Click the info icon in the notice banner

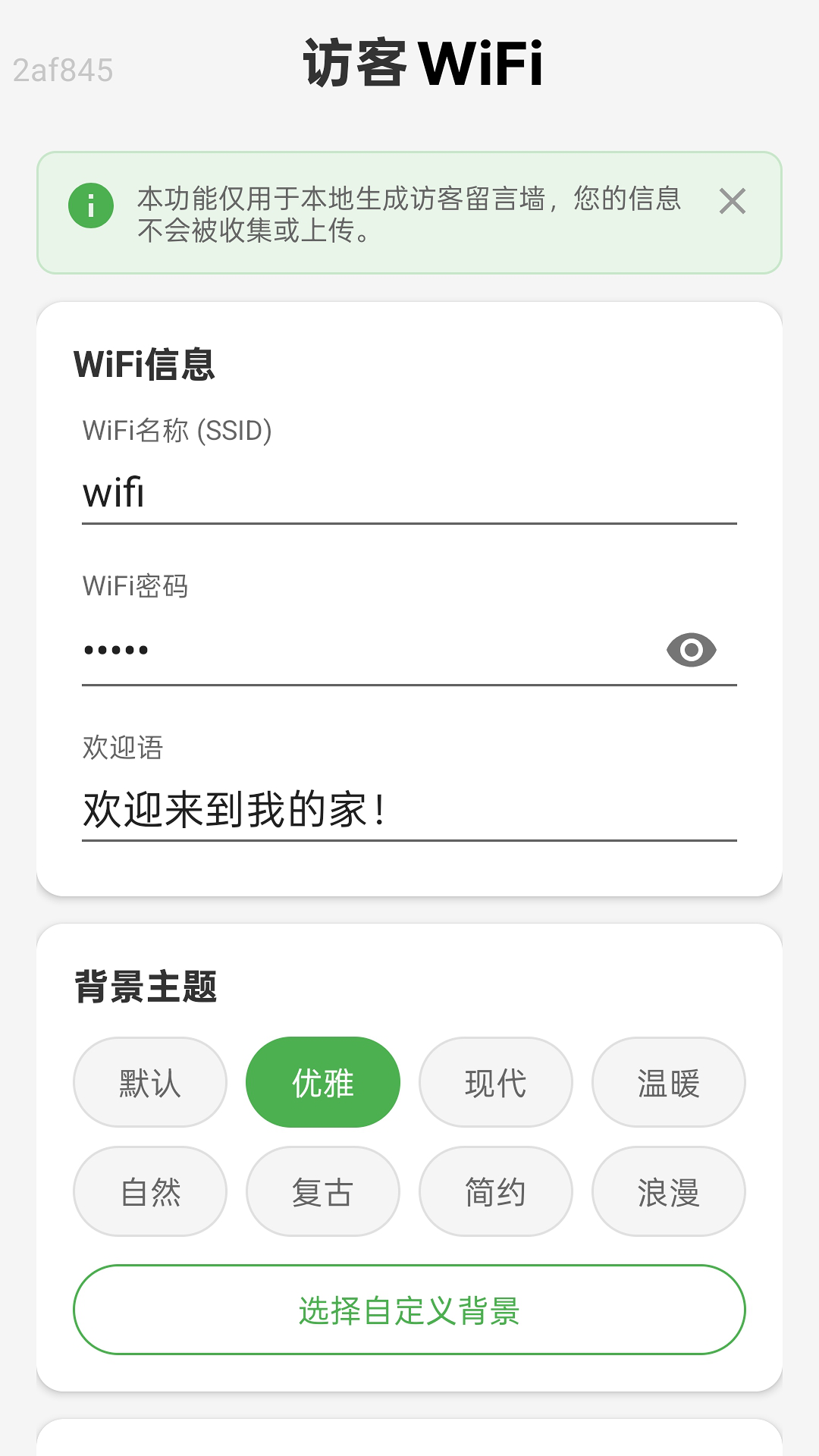coord(90,204)
